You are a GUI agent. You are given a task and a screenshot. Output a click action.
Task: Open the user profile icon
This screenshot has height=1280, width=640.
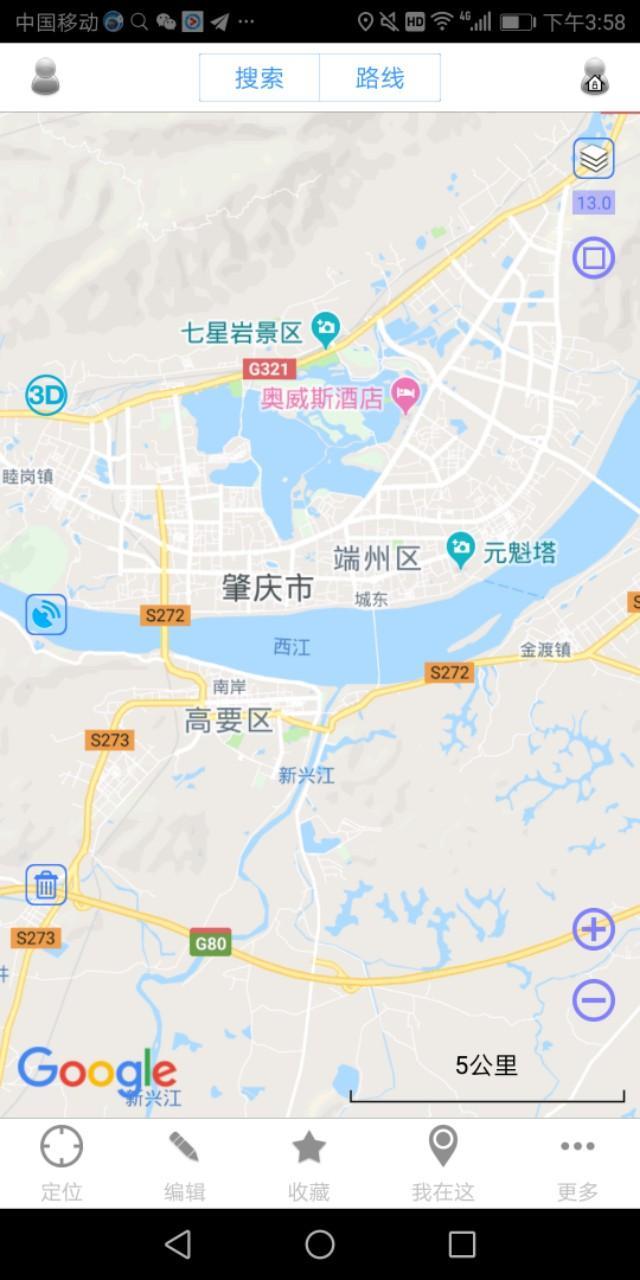pos(45,77)
